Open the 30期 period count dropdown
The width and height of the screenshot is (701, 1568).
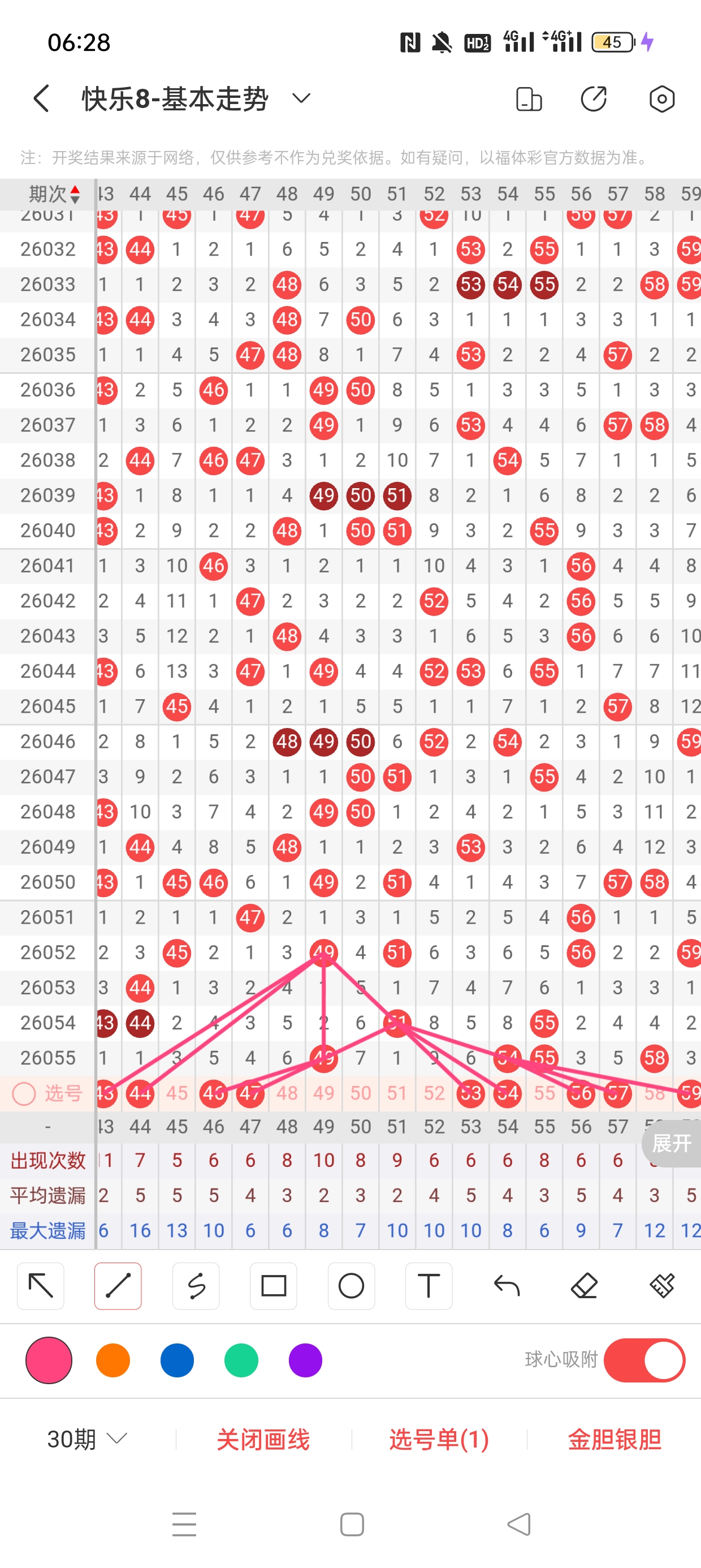pos(86,1439)
